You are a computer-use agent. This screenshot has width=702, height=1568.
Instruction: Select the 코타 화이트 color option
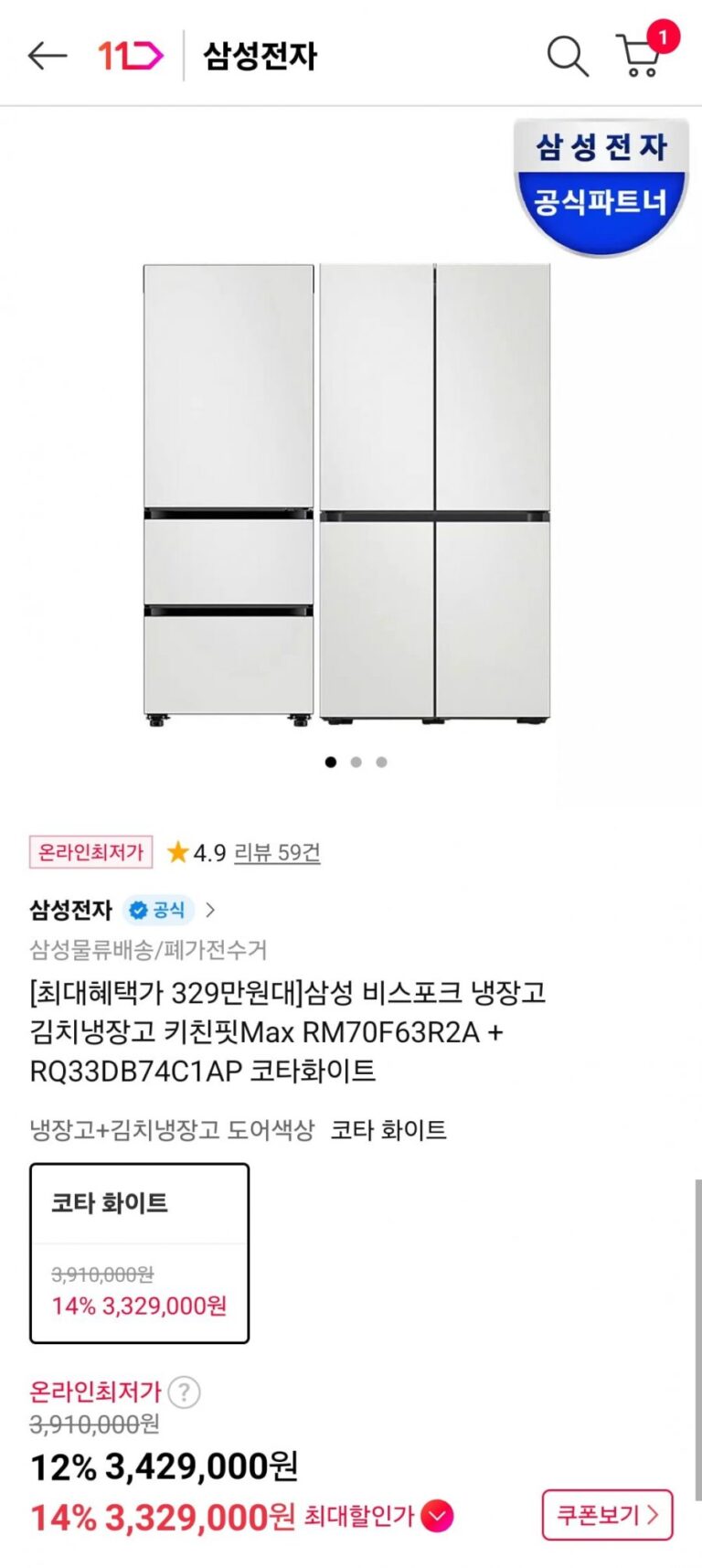pyautogui.click(x=139, y=1253)
